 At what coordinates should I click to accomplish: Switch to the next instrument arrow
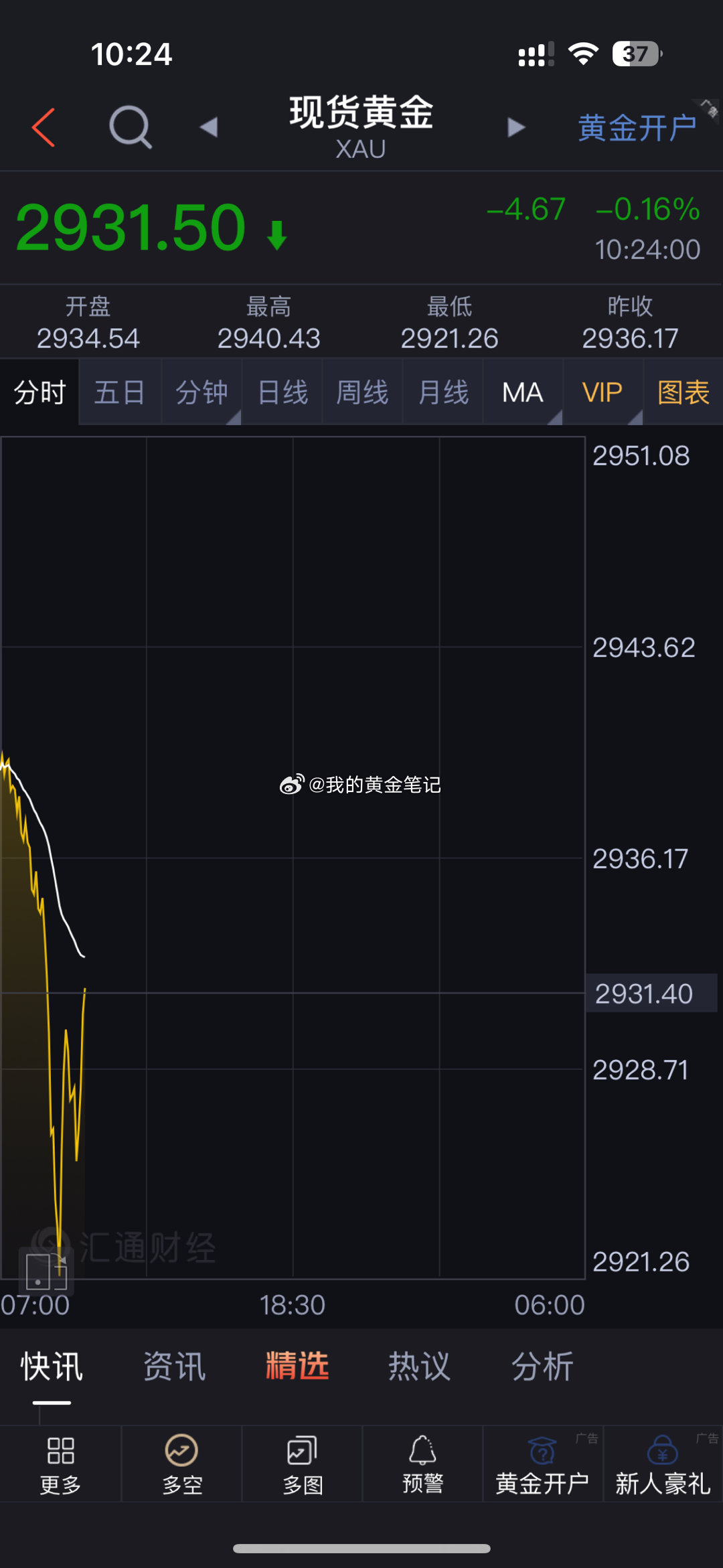click(515, 127)
